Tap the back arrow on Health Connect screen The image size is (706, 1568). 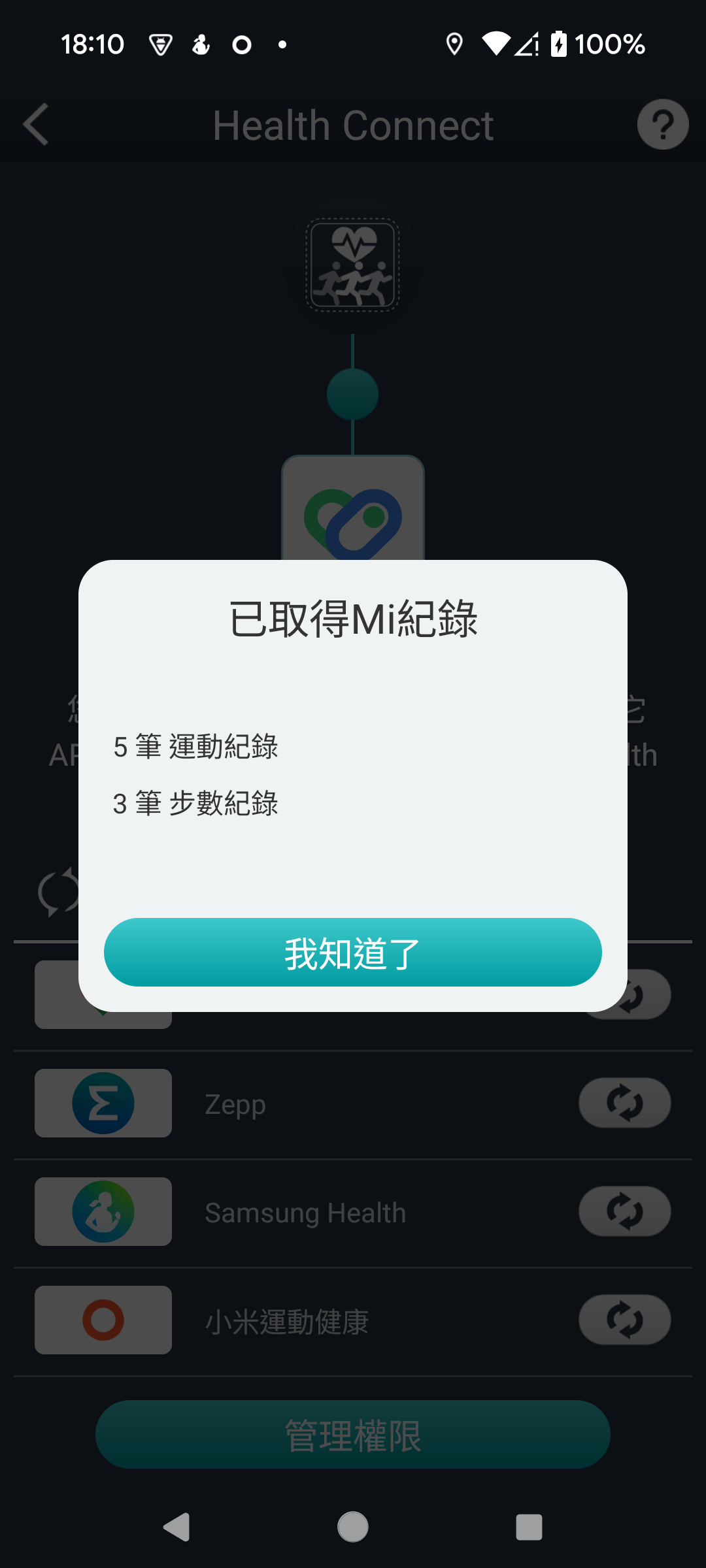[36, 124]
